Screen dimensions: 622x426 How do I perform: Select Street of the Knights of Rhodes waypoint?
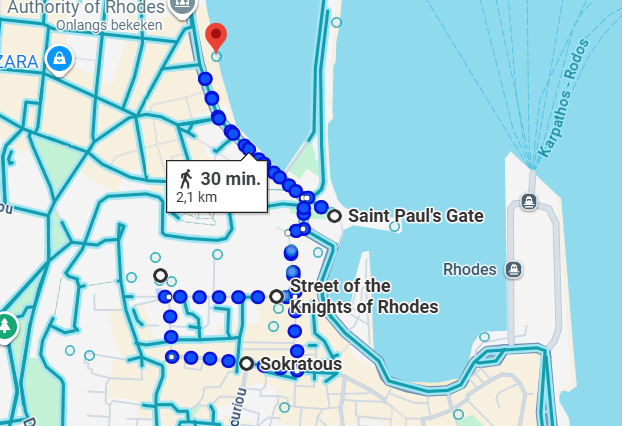point(276,296)
